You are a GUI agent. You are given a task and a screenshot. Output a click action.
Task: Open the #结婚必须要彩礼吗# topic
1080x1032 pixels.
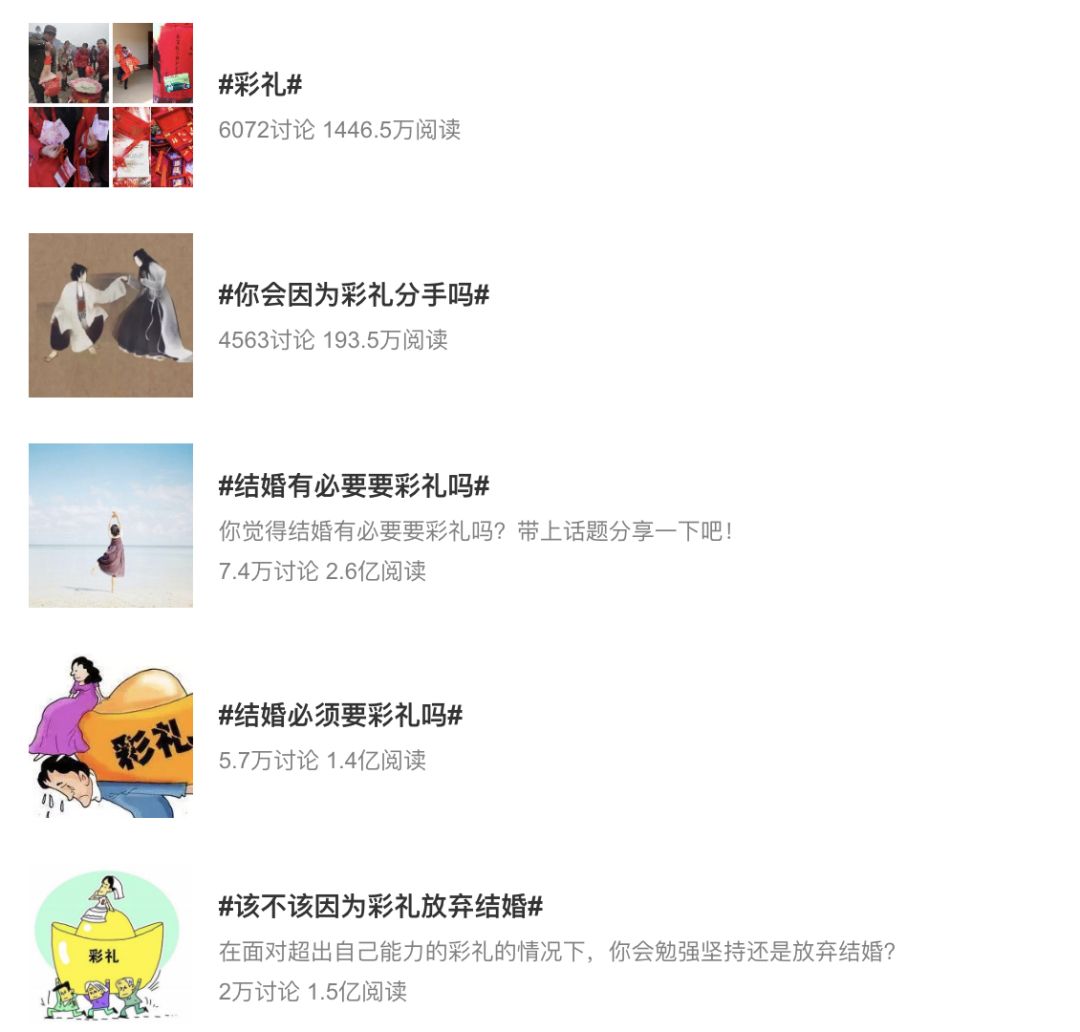[340, 715]
